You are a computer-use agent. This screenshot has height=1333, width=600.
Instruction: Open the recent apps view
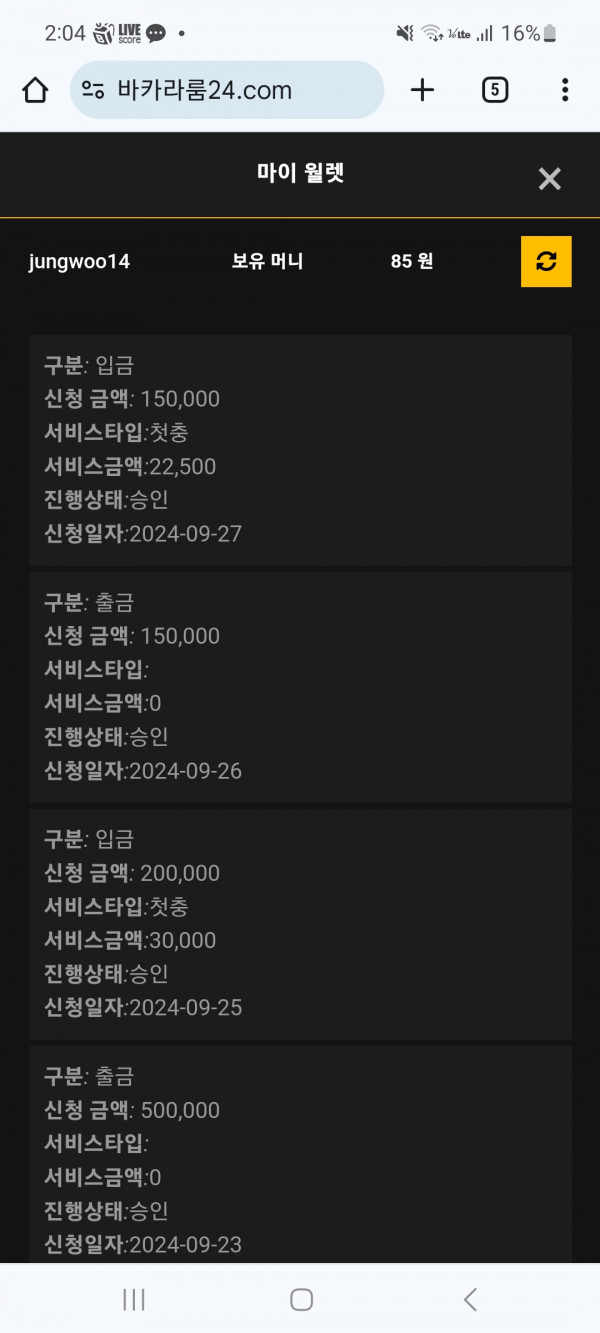tap(133, 1299)
